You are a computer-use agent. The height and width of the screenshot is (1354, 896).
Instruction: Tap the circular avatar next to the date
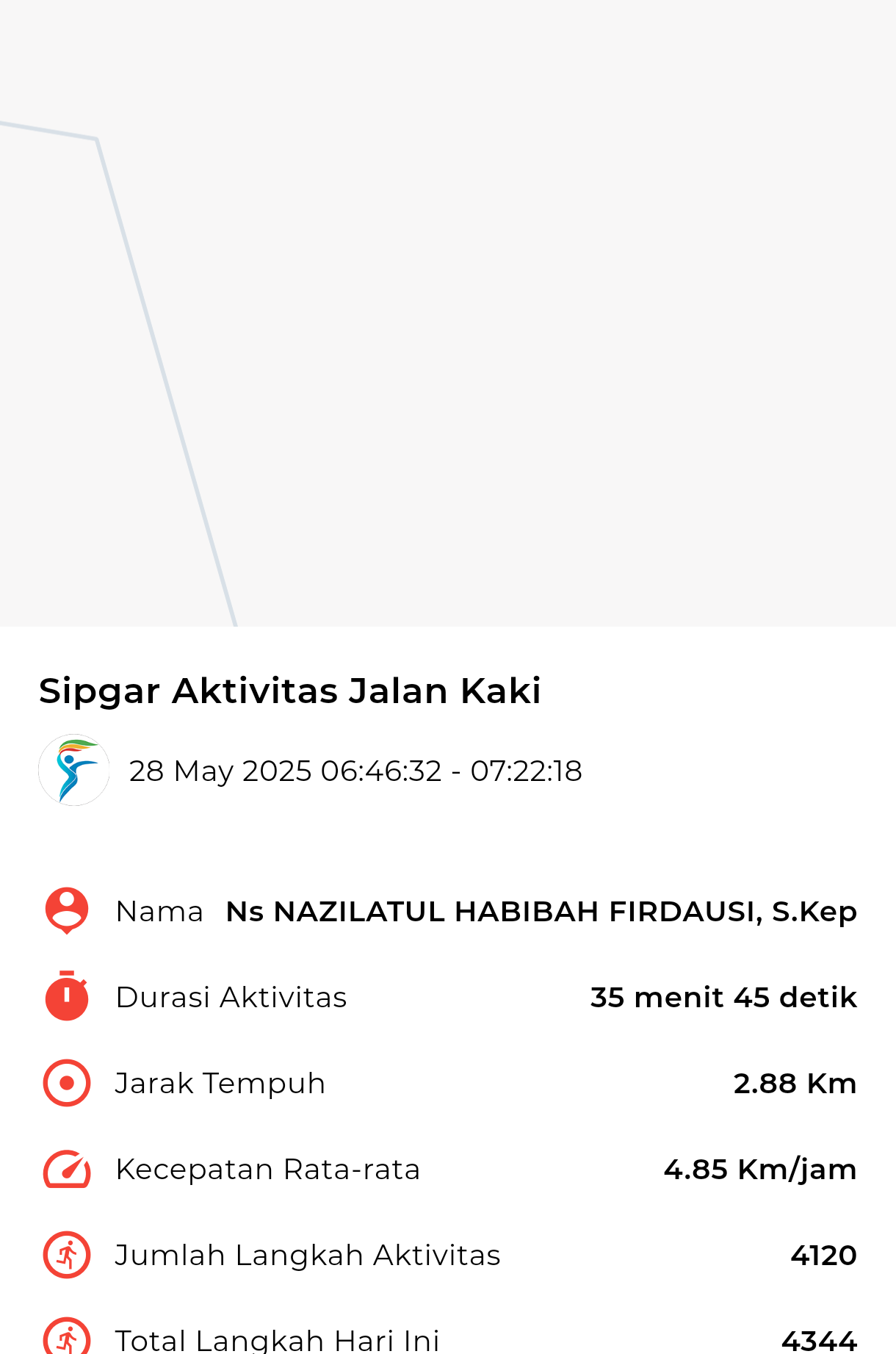[73, 770]
